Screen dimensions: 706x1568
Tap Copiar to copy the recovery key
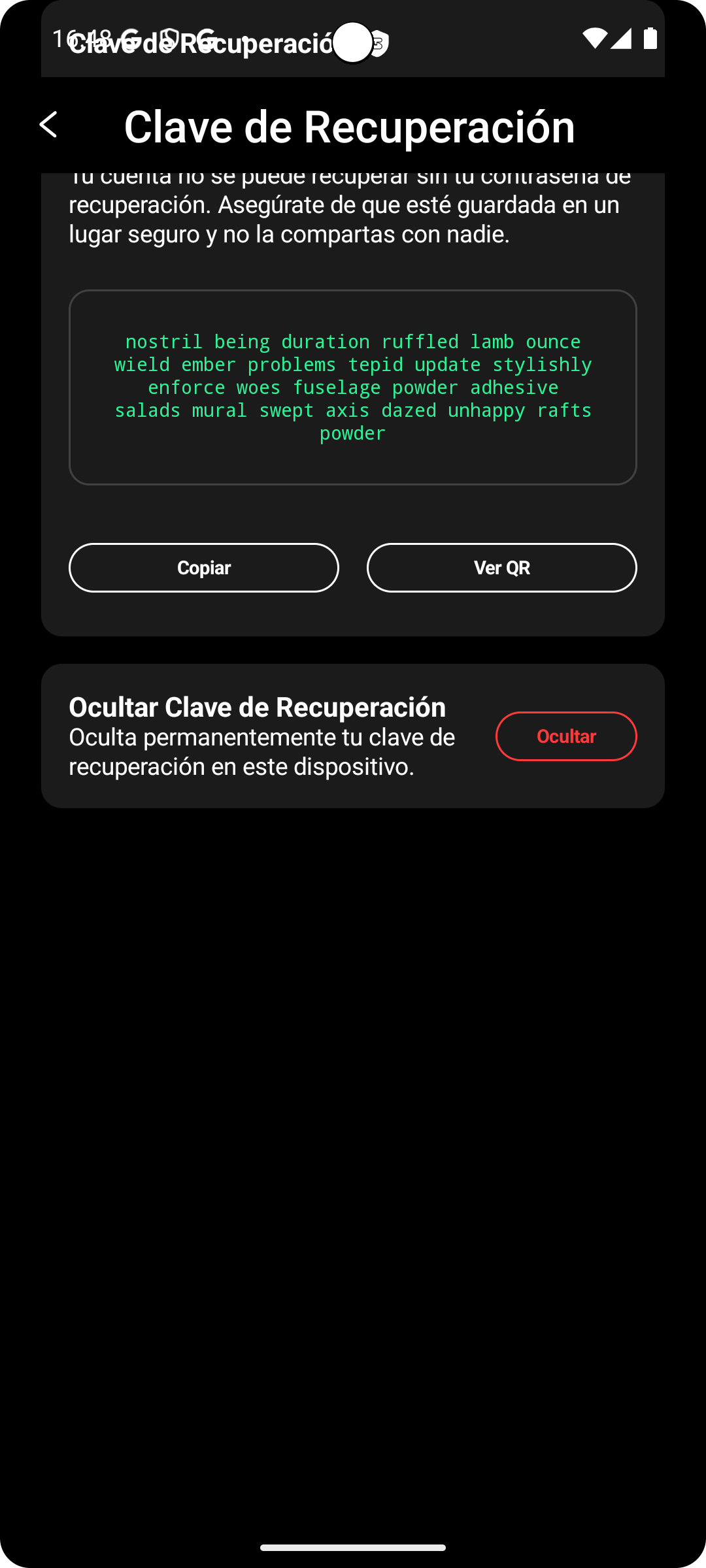pyautogui.click(x=204, y=568)
